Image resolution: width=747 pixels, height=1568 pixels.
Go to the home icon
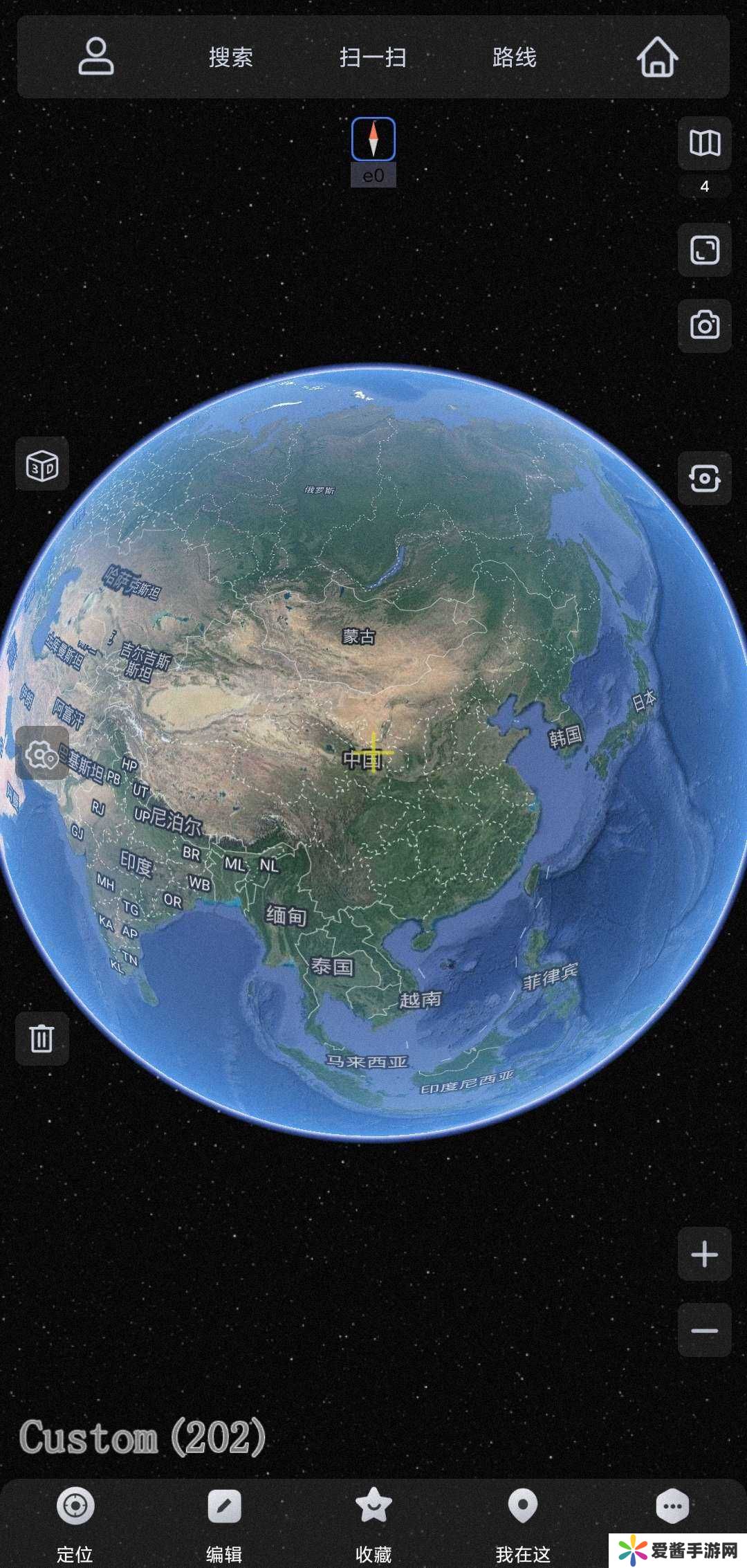pos(656,57)
